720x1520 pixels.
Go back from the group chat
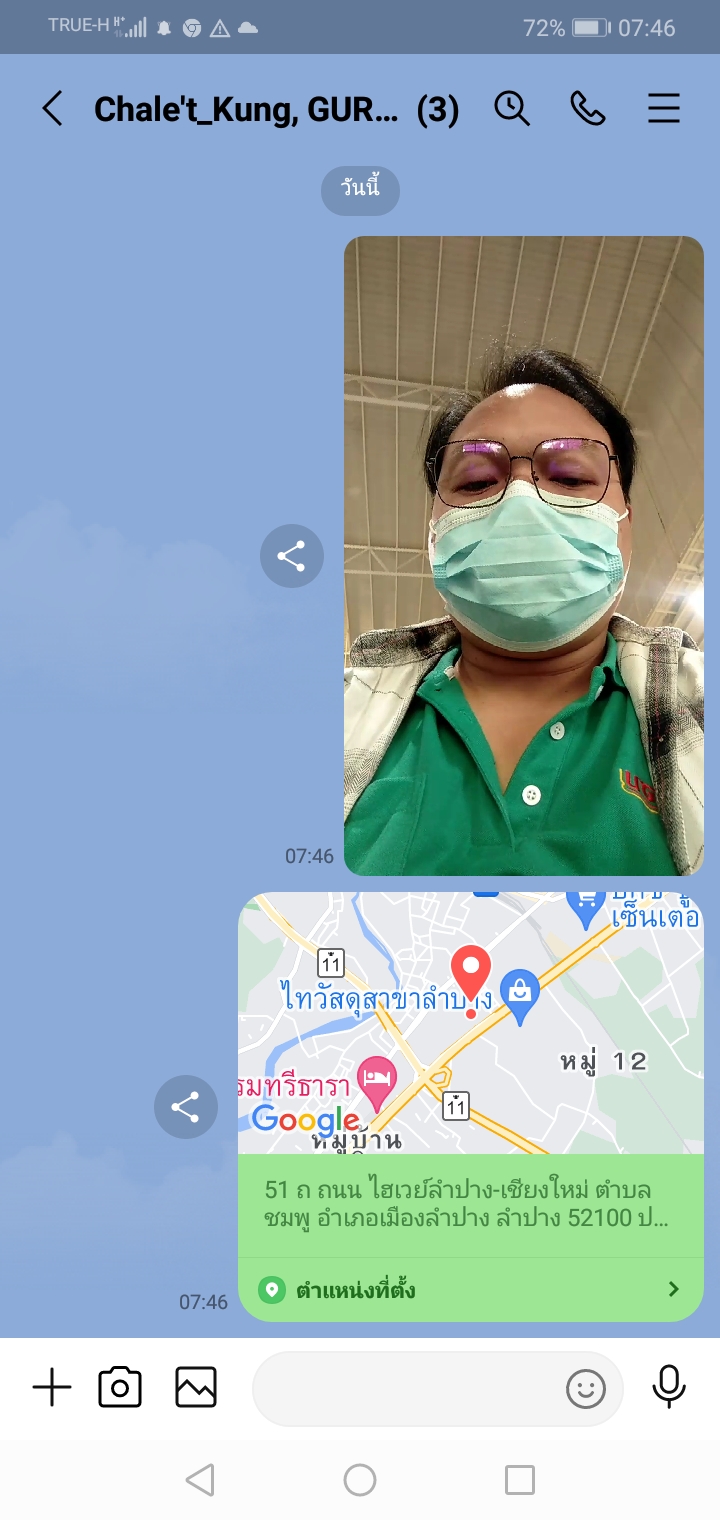coord(52,109)
